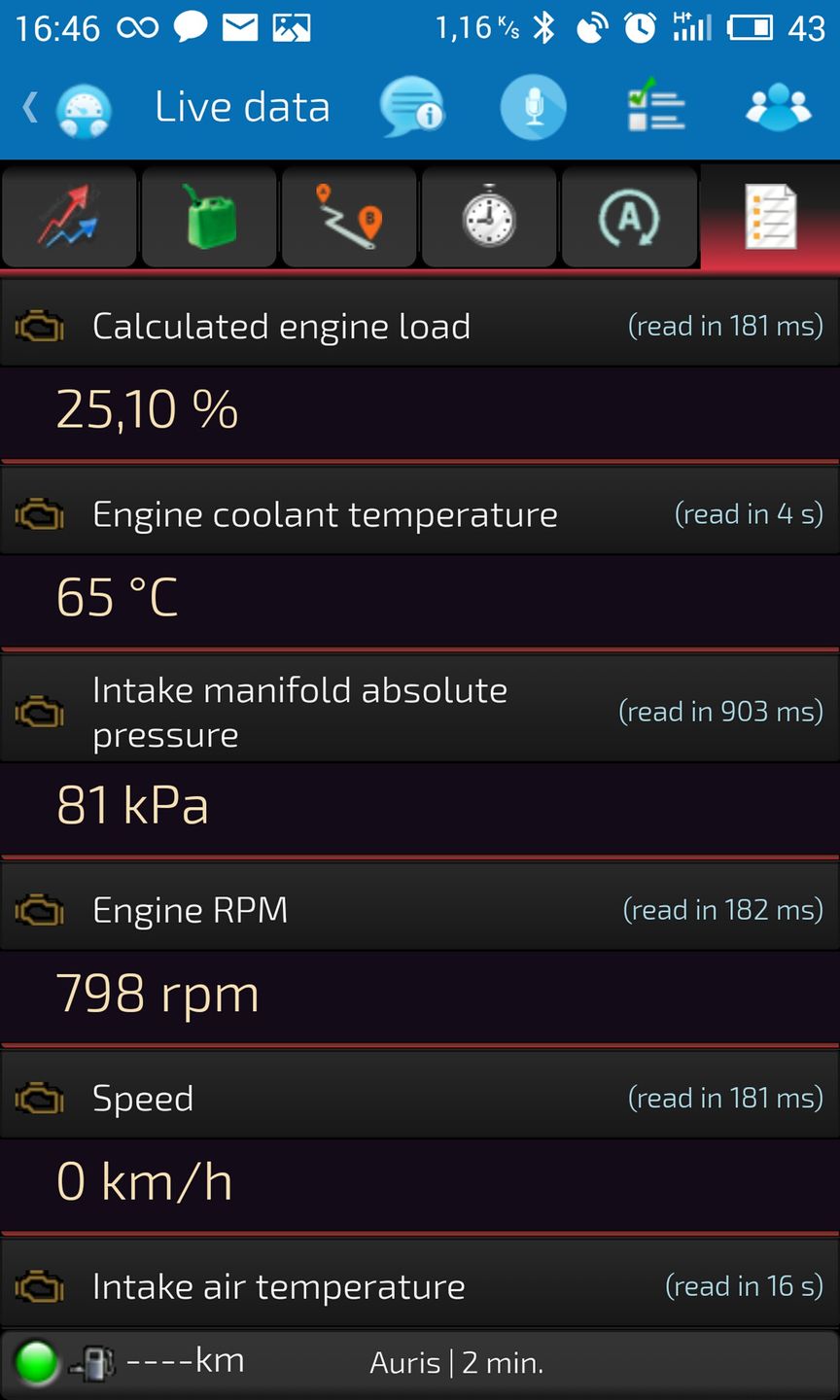Select the list document tab
840x1400 pixels.
(x=770, y=217)
